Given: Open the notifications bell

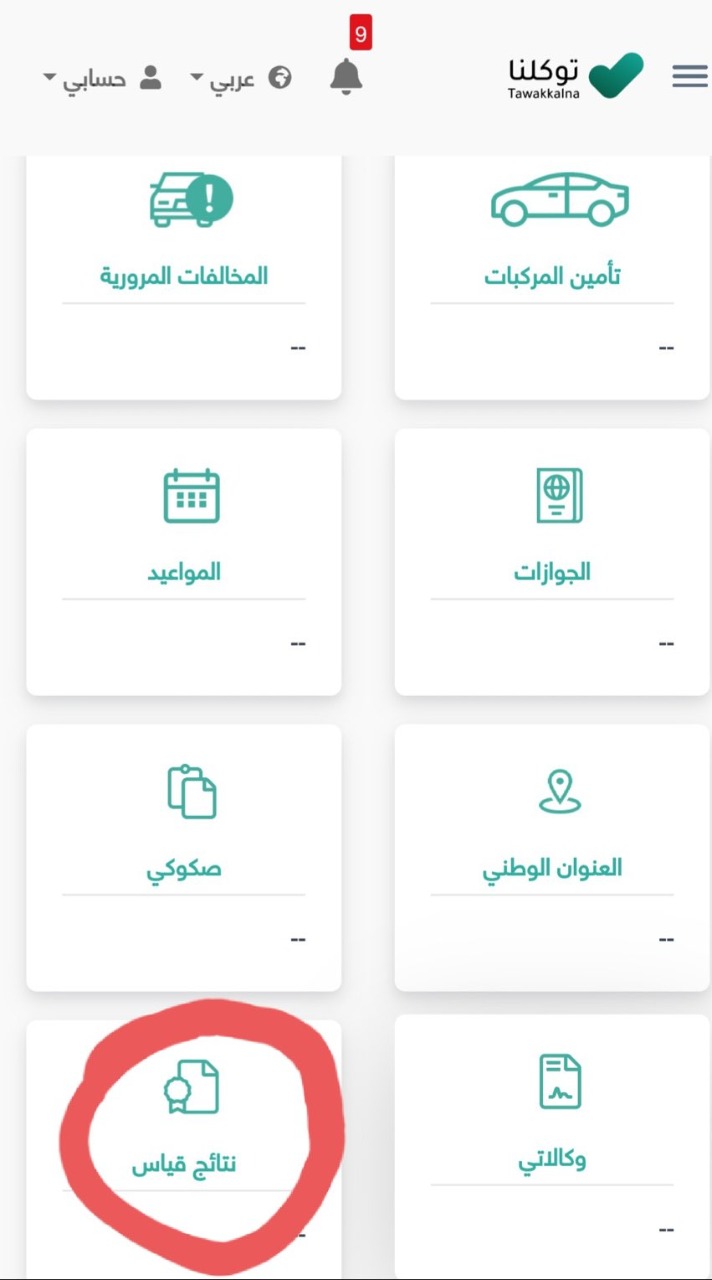Looking at the screenshot, I should coord(346,77).
